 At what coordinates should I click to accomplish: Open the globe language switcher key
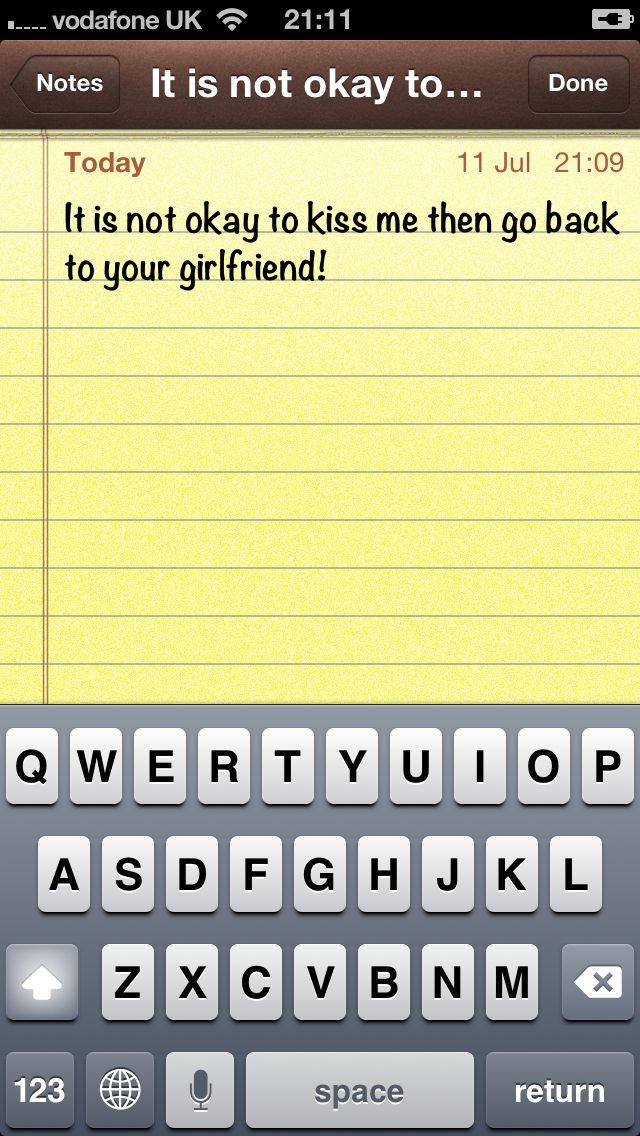tap(120, 1090)
